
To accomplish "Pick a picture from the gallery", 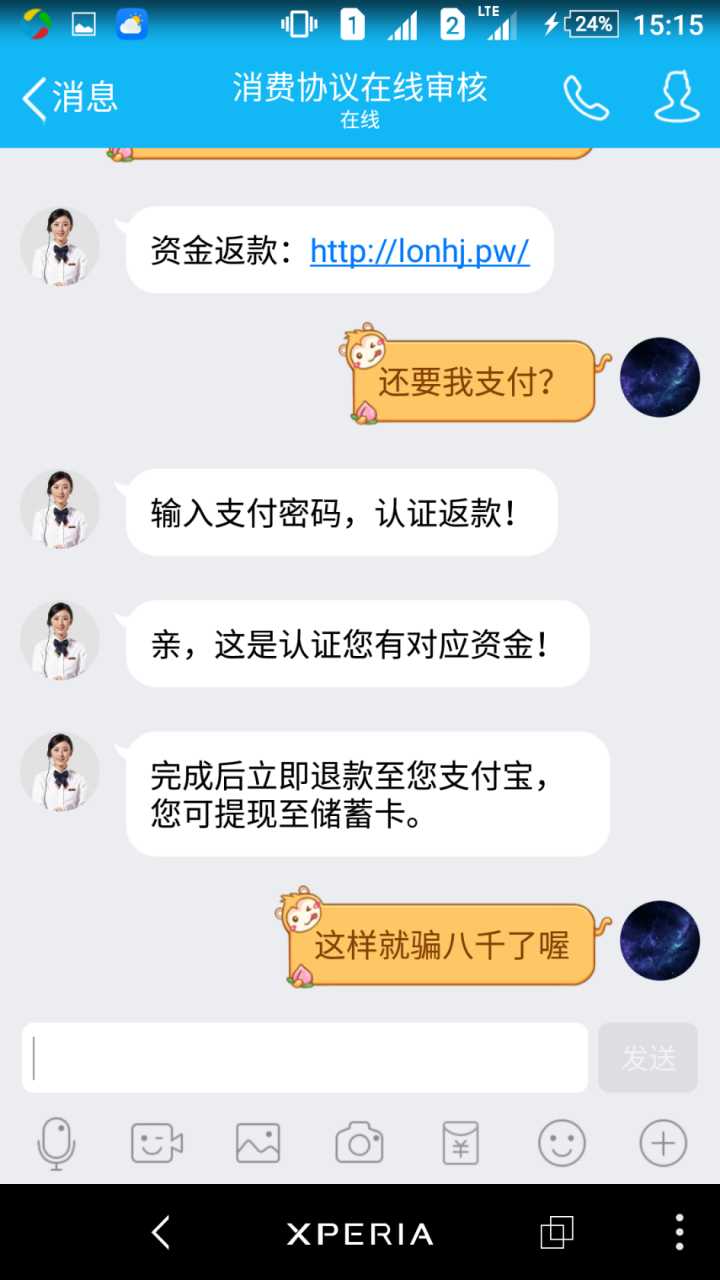I will (x=258, y=1143).
